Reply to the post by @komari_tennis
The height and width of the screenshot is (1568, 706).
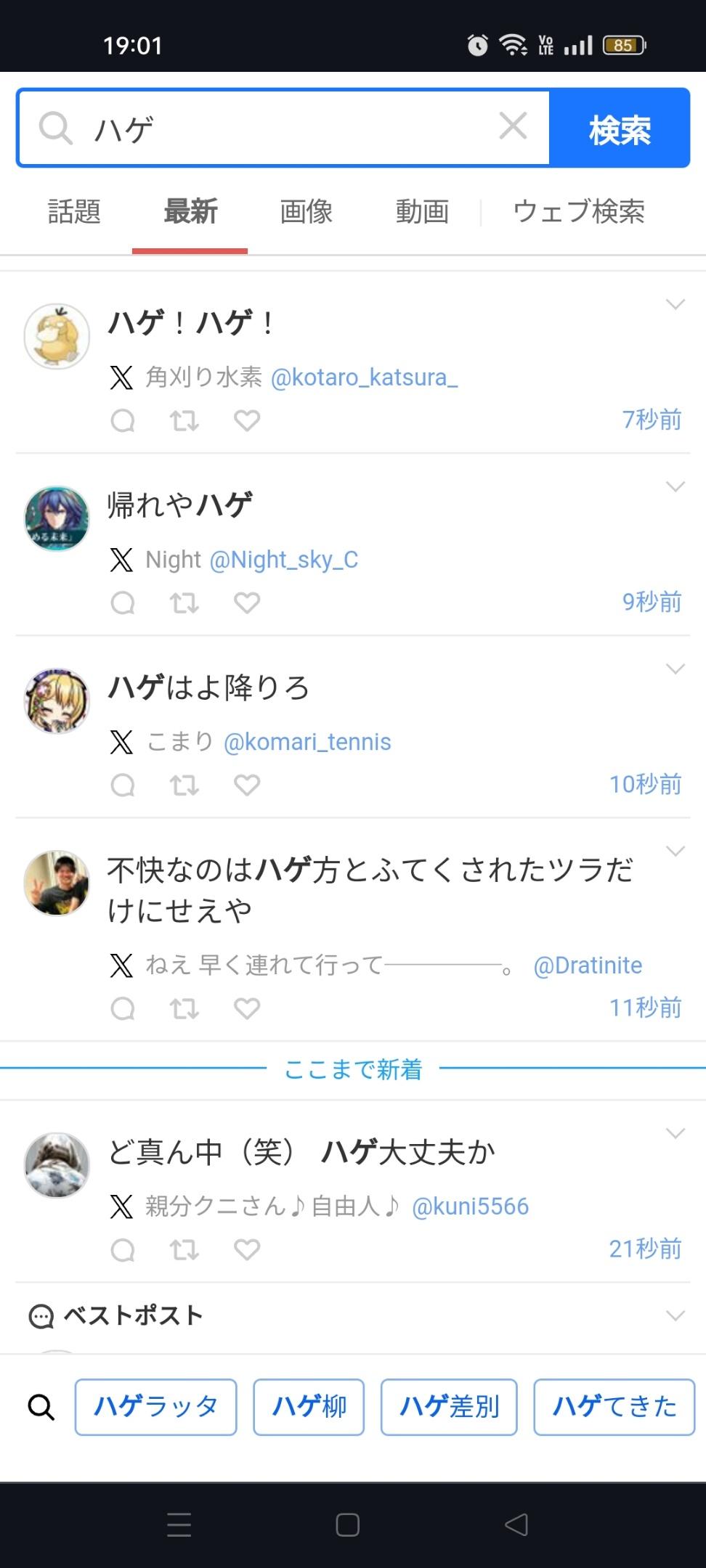pos(123,785)
